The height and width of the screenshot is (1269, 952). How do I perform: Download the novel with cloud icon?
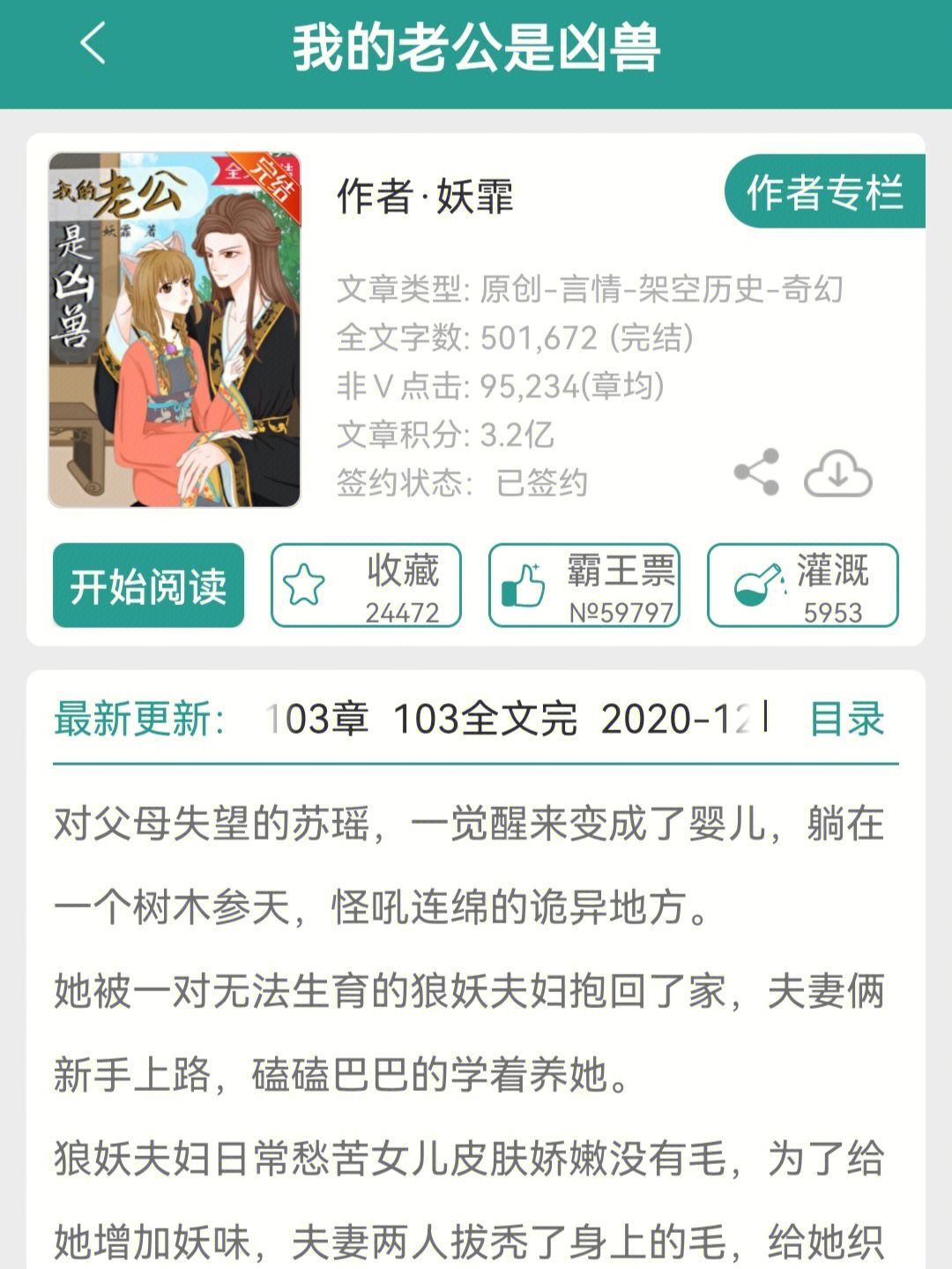(837, 474)
